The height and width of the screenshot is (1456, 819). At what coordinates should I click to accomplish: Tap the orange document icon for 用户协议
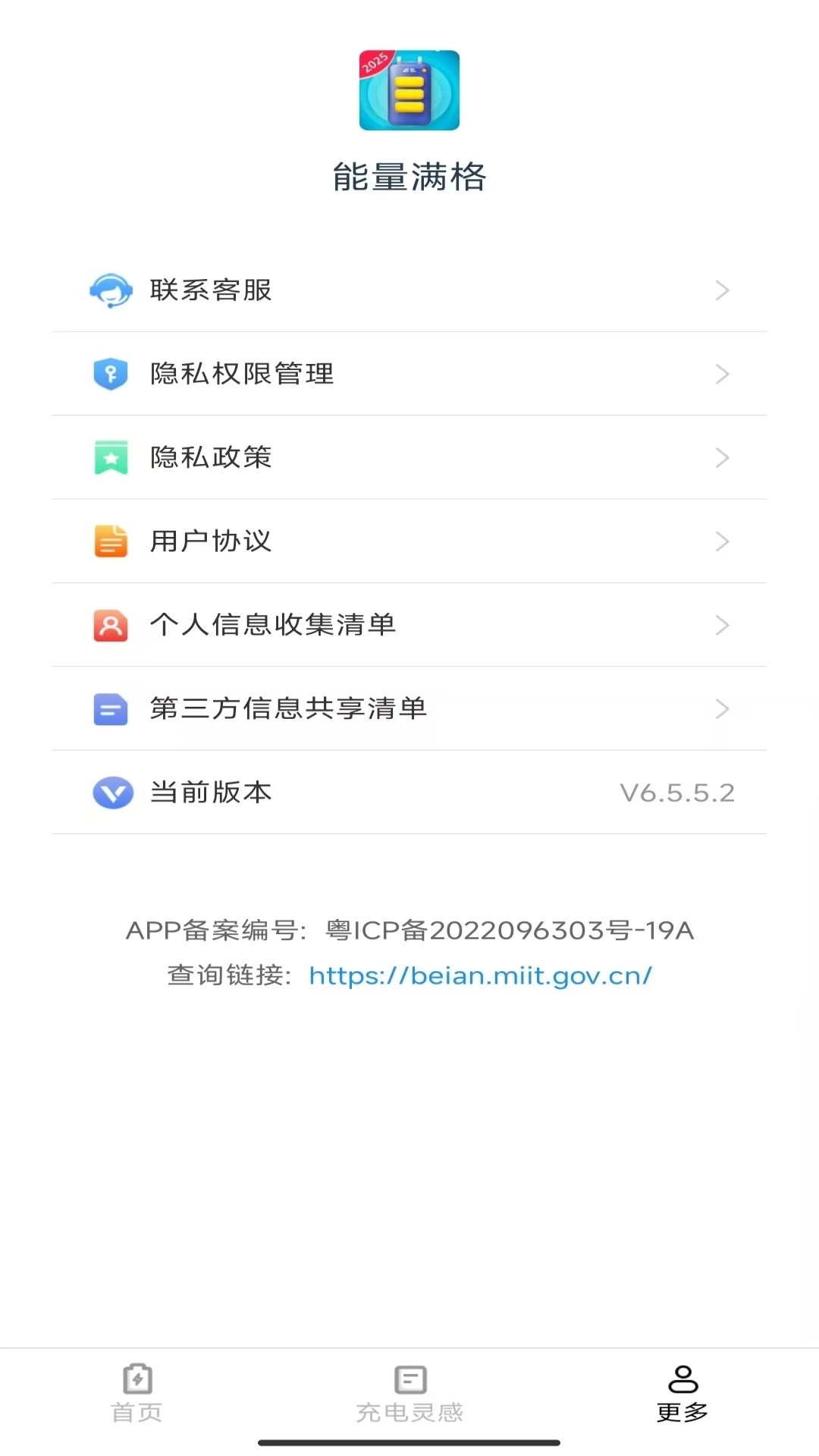pyautogui.click(x=111, y=541)
